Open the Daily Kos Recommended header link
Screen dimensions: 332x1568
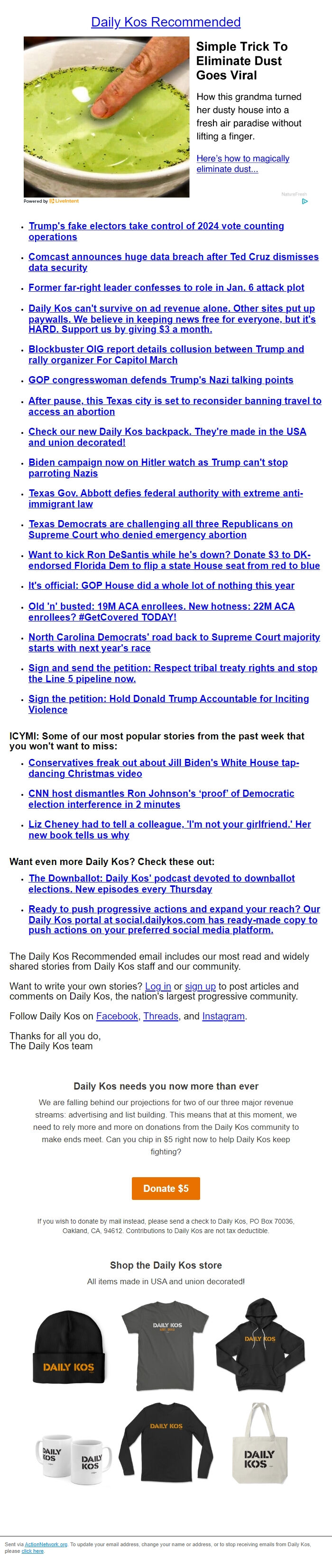coord(166,22)
